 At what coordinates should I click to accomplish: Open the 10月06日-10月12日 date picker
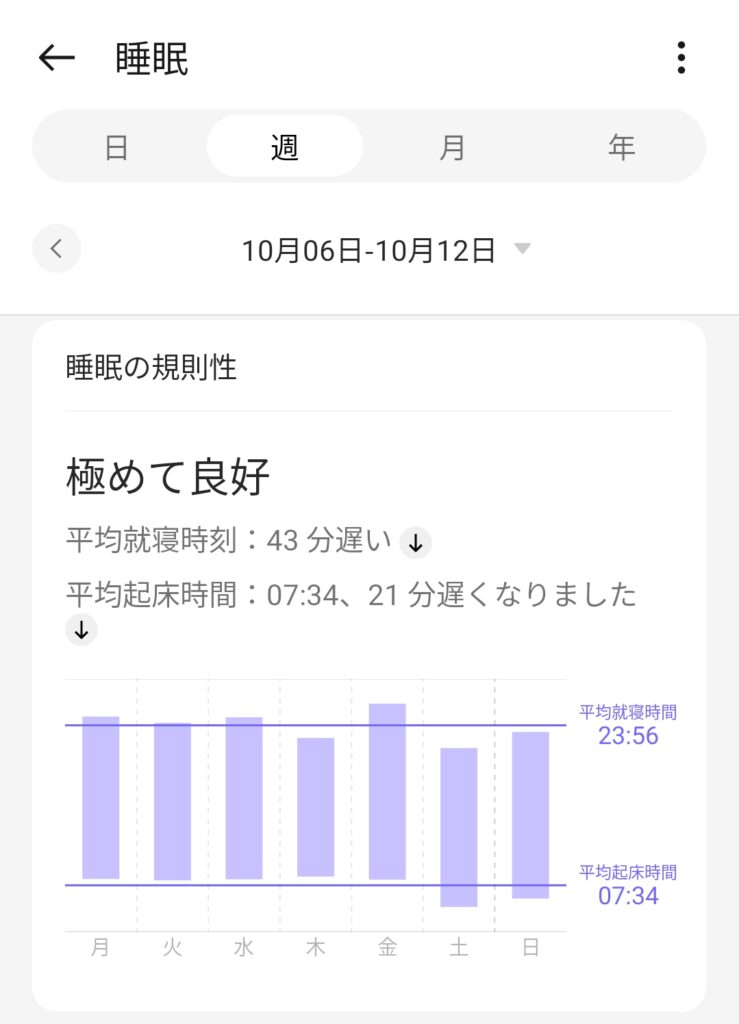pyautogui.click(x=385, y=250)
